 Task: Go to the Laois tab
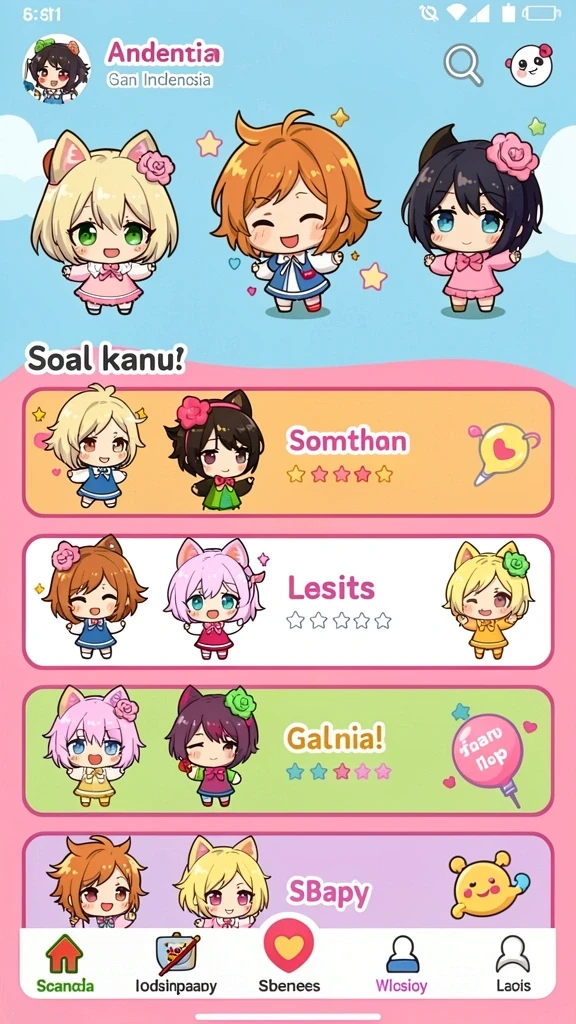click(513, 963)
